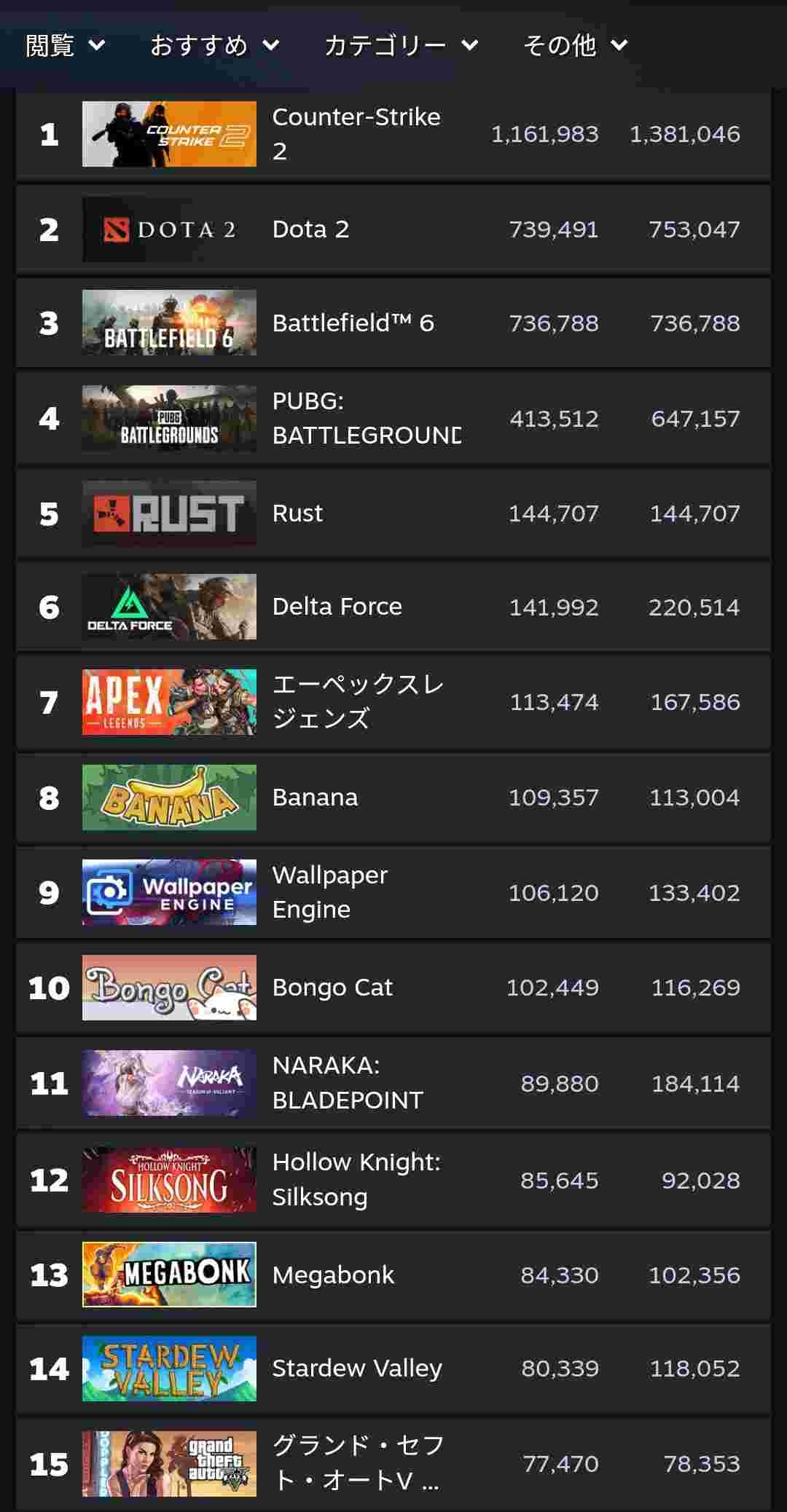View Hollow Knight: Silksong details

click(356, 1179)
